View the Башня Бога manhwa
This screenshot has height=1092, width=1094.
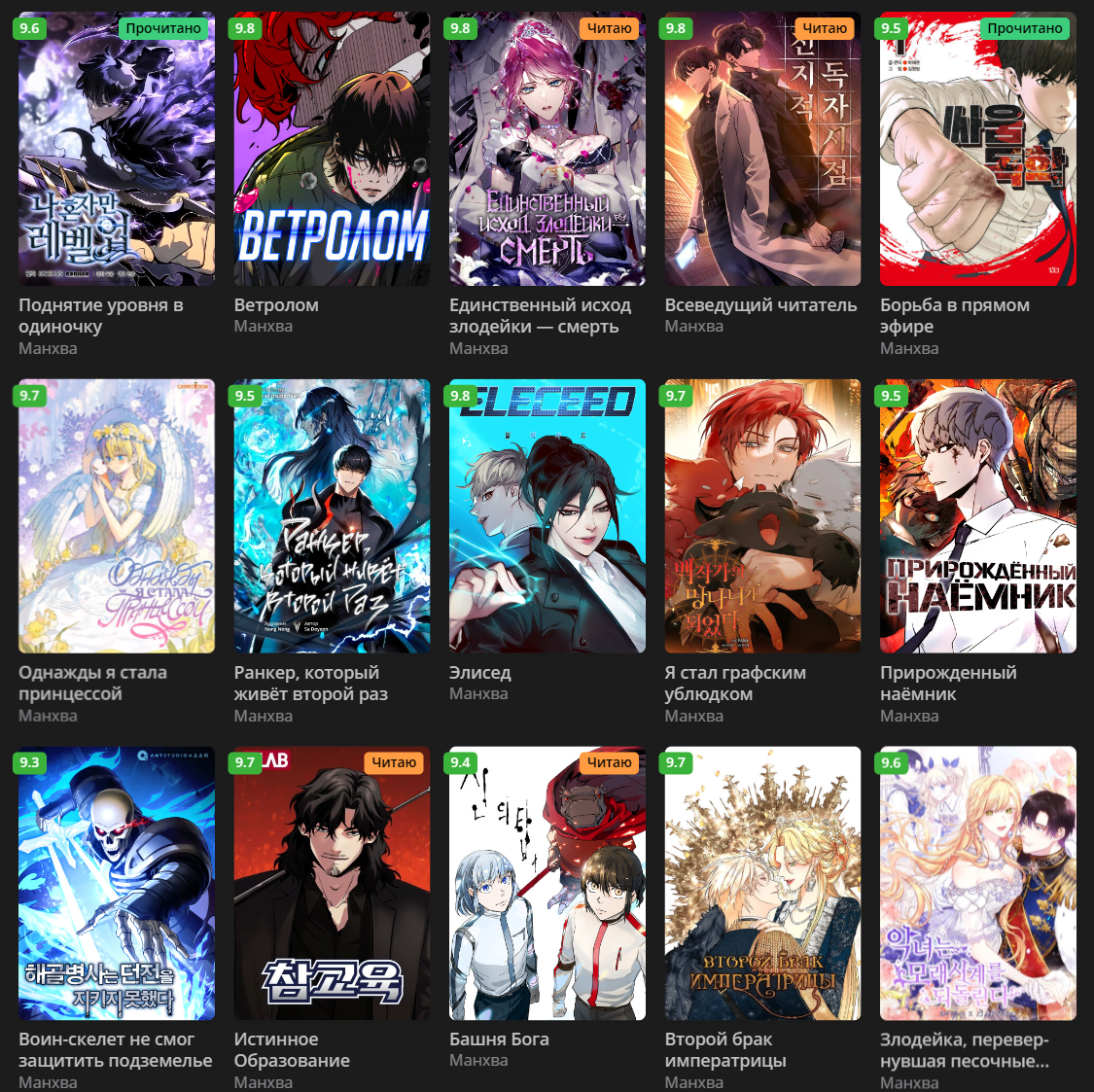[x=547, y=883]
